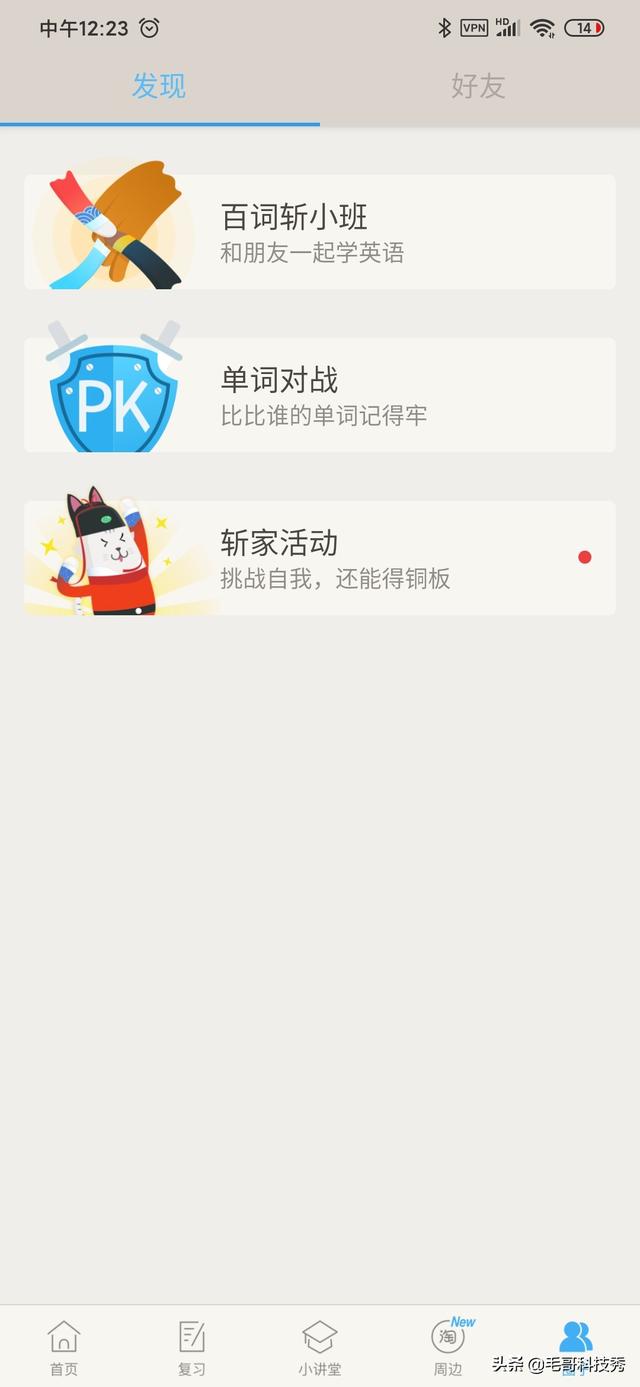Open the 周边 shop tab
This screenshot has height=1387, width=640.
coord(448,1346)
